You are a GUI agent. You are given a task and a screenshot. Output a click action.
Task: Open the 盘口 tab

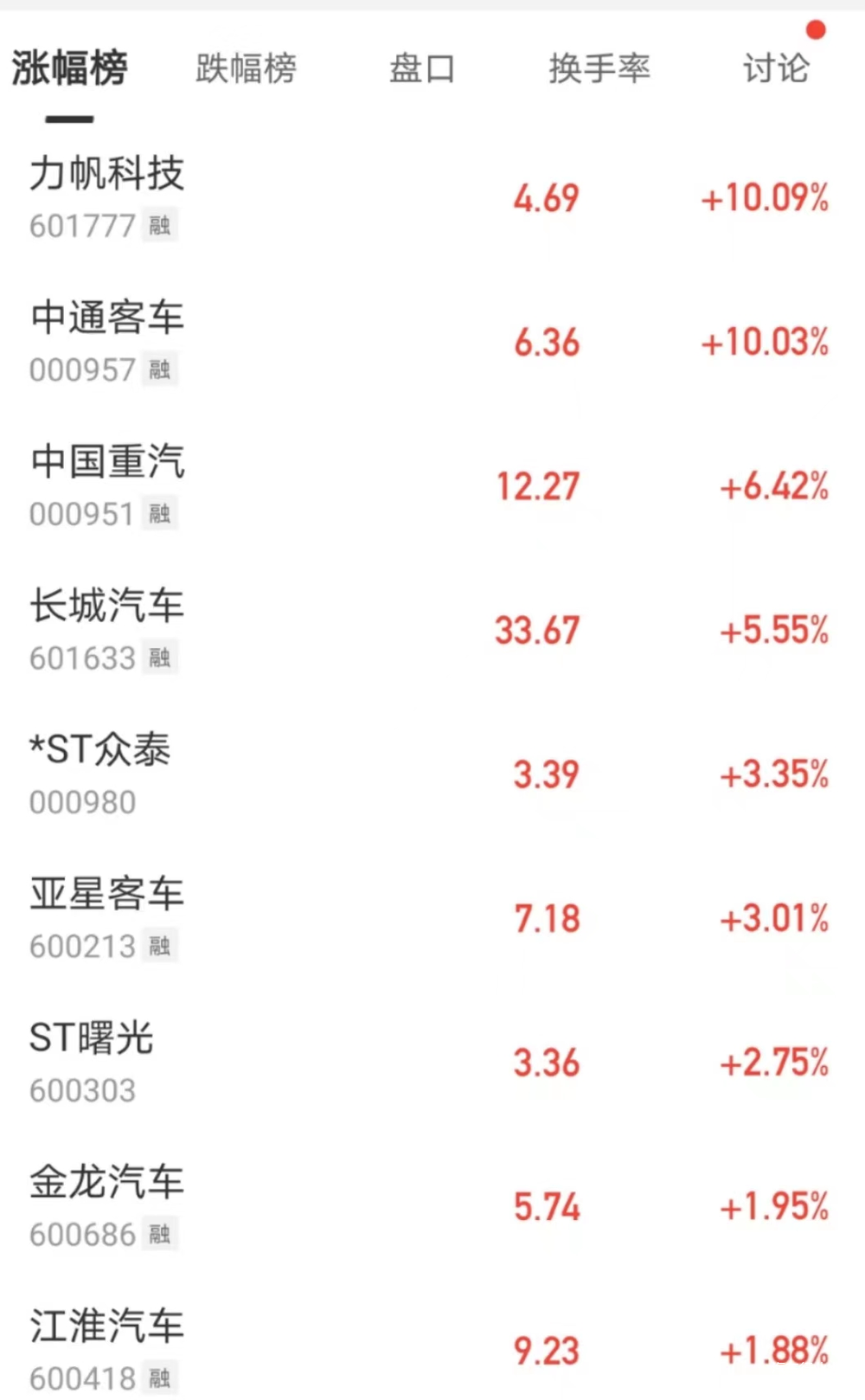422,68
